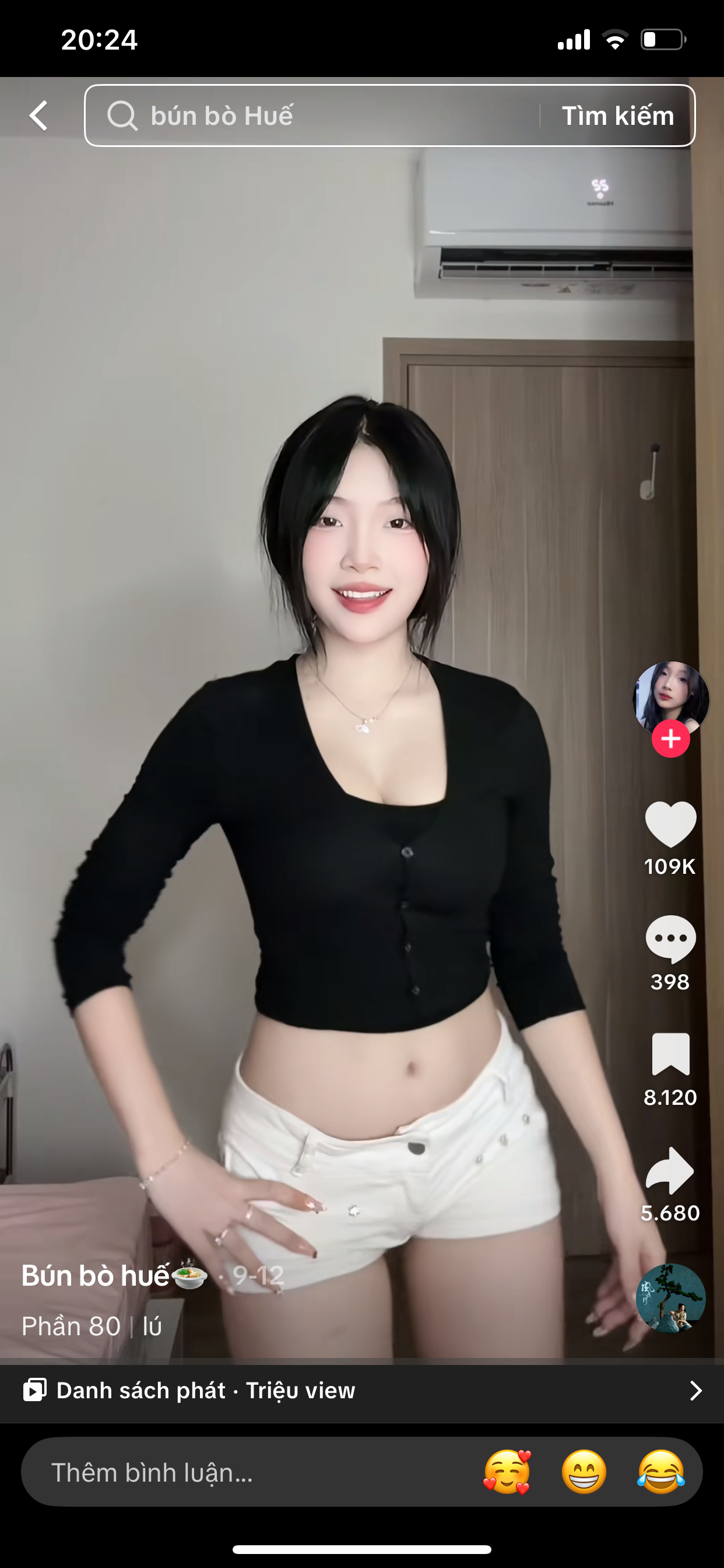The width and height of the screenshot is (724, 1568).
Task: Send the smiling face with hearts emoji
Action: tap(507, 1472)
